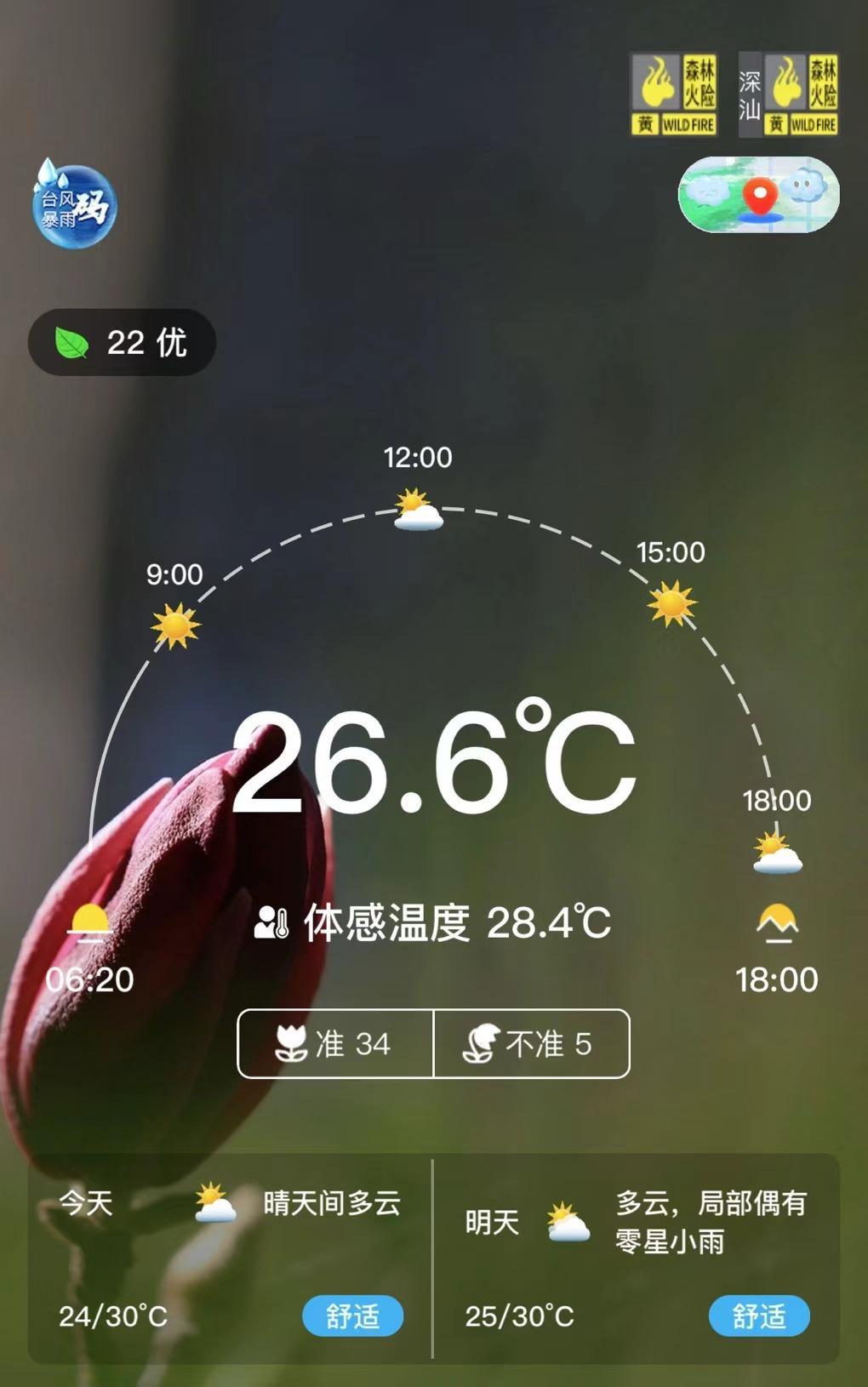Screen dimensions: 868x1387
Task: Vote 准 for forecast accuracy
Action: (x=335, y=1043)
